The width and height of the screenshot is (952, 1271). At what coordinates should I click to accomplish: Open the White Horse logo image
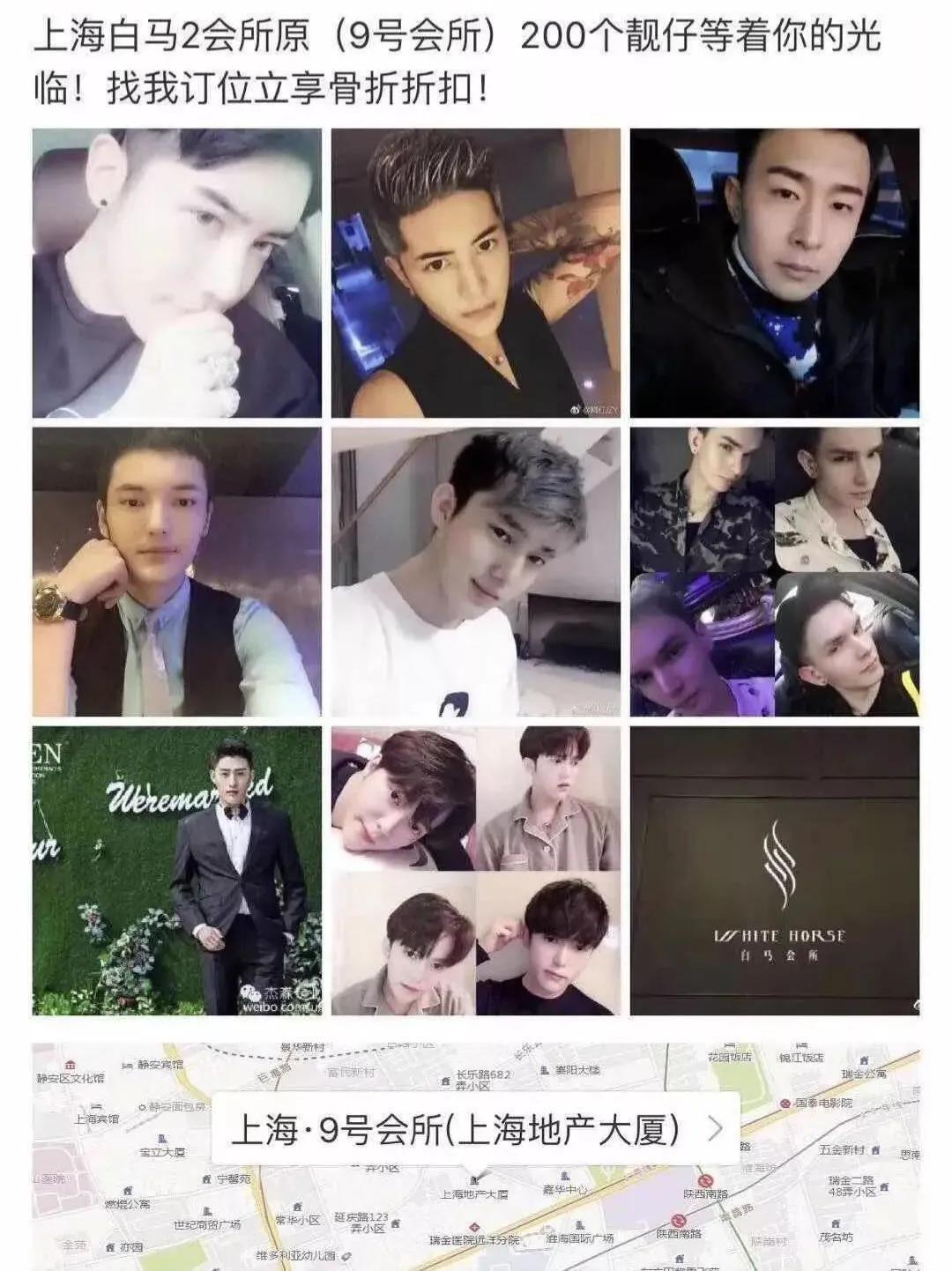[x=774, y=871]
